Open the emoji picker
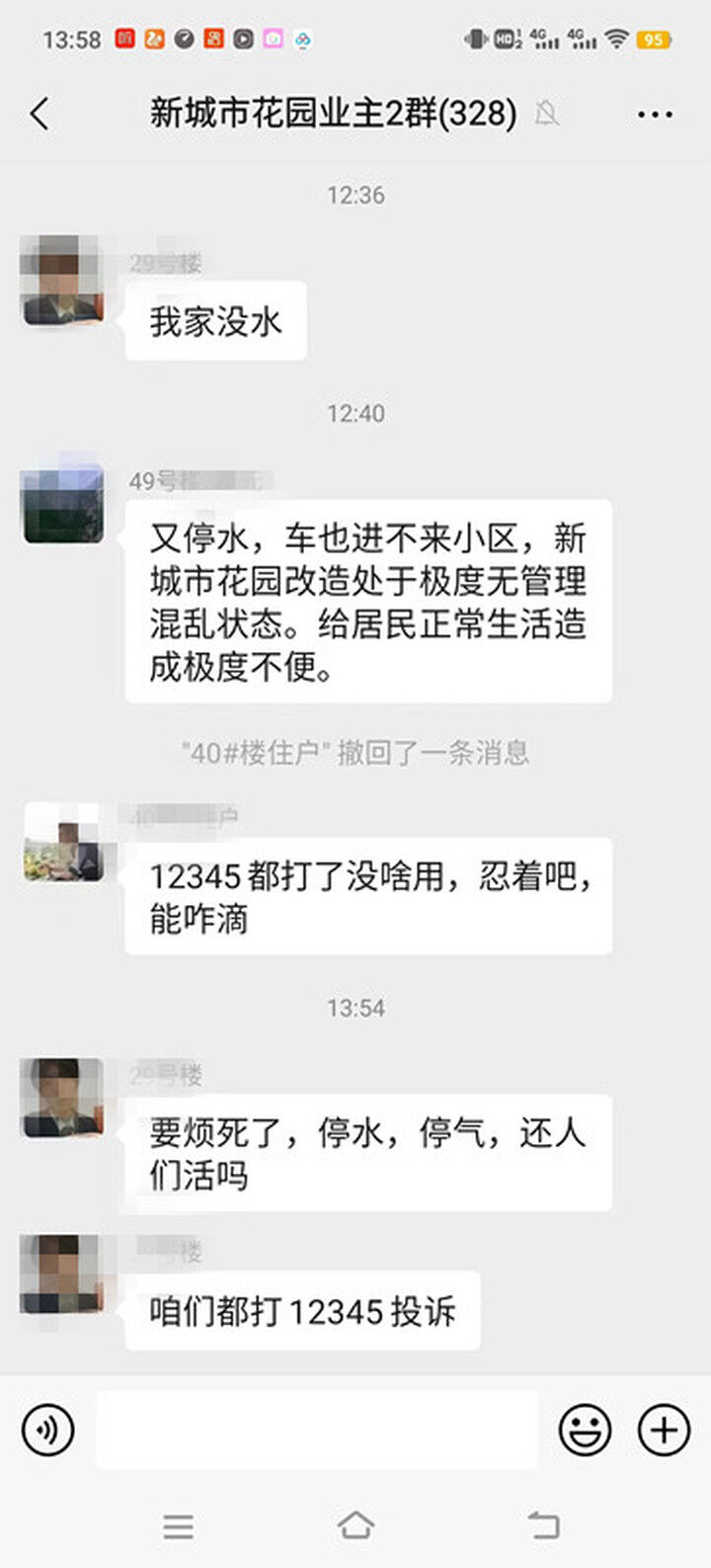This screenshot has height=1568, width=711. pos(585,1430)
